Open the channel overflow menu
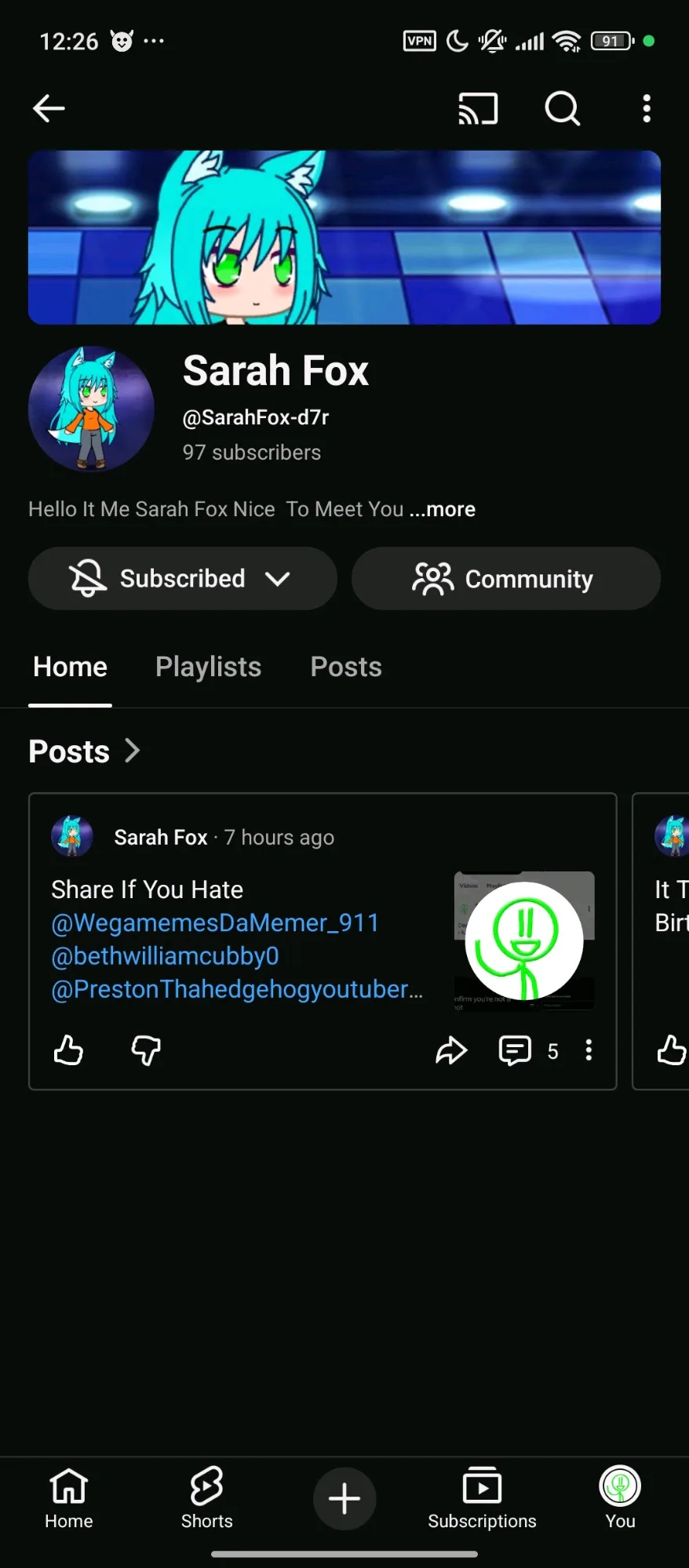Screen dimensions: 689x1568 (647, 108)
